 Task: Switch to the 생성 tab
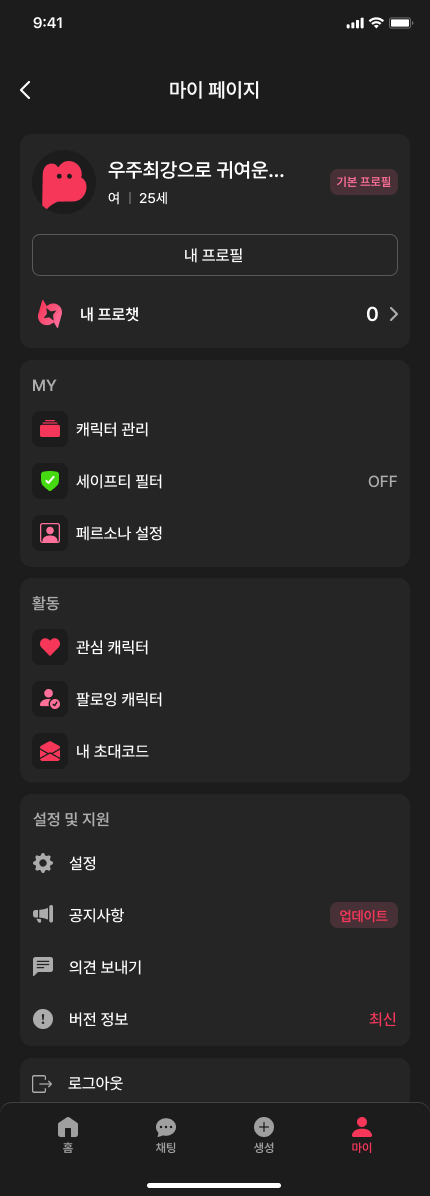point(264,1134)
